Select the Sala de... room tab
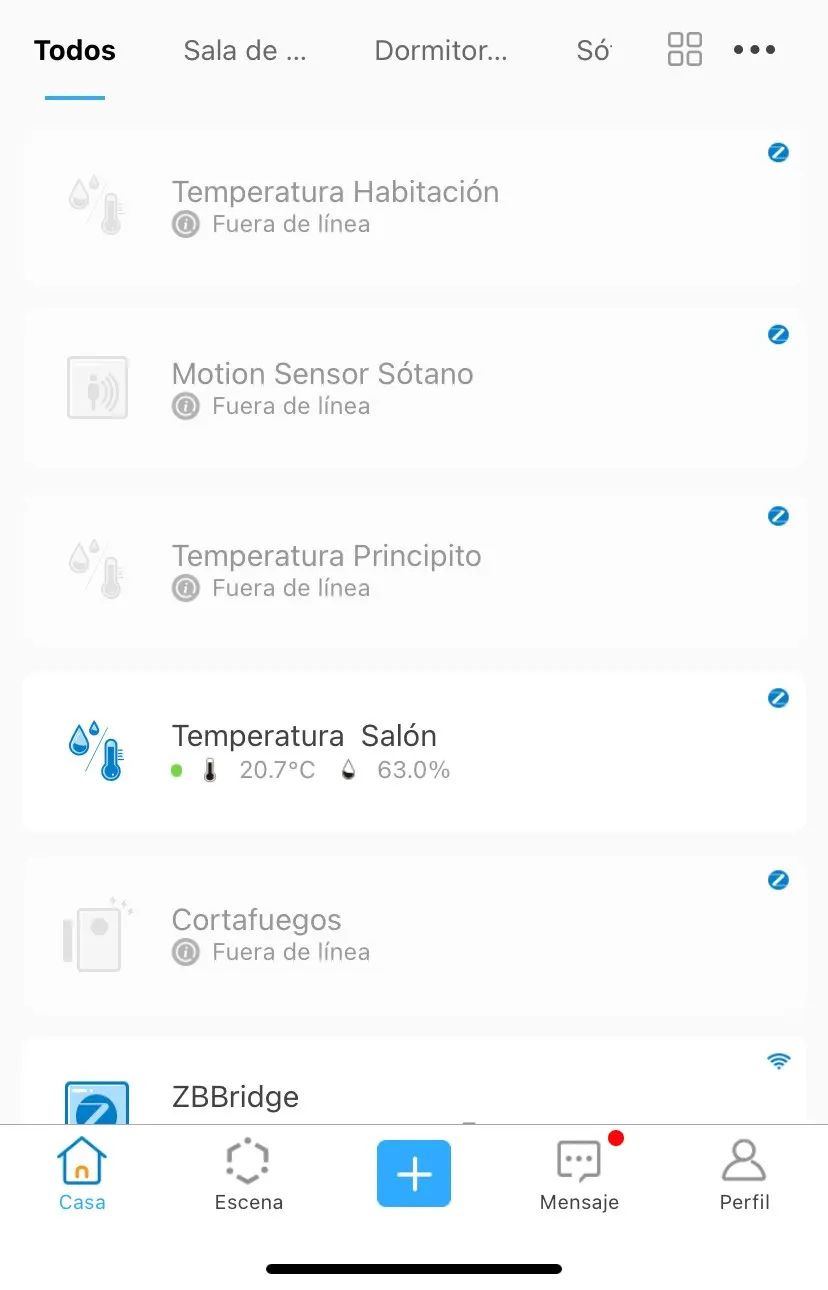This screenshot has width=828, height=1290. pyautogui.click(x=244, y=51)
